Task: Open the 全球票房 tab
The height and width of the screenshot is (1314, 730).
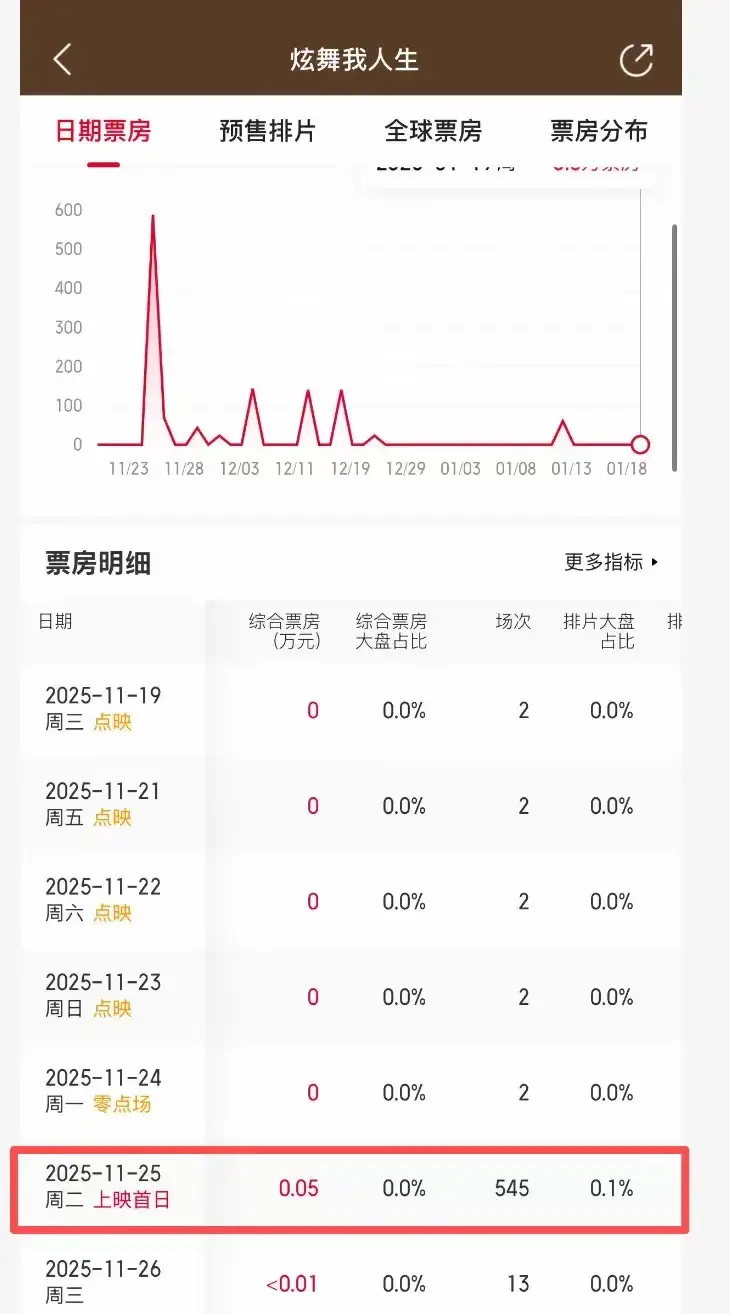Action: coord(433,131)
